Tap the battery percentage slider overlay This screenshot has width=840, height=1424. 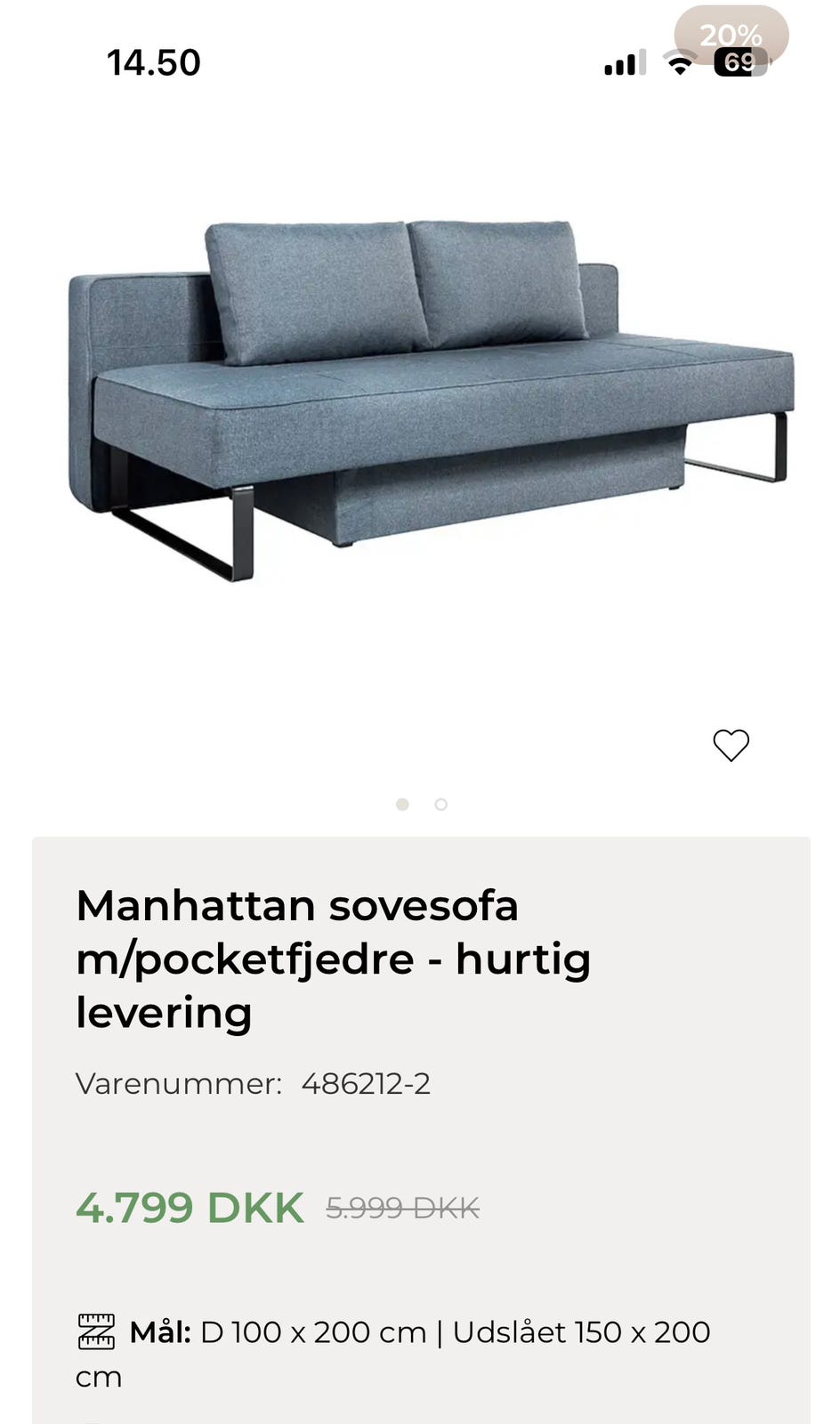click(x=730, y=36)
